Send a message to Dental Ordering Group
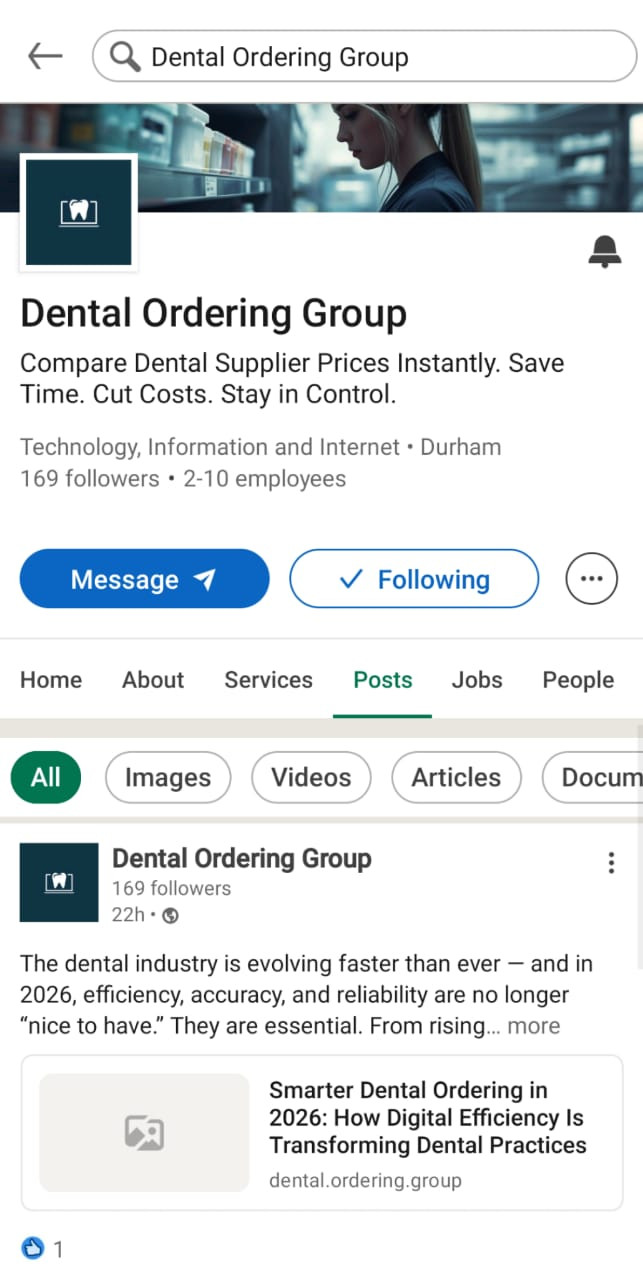 tap(144, 579)
